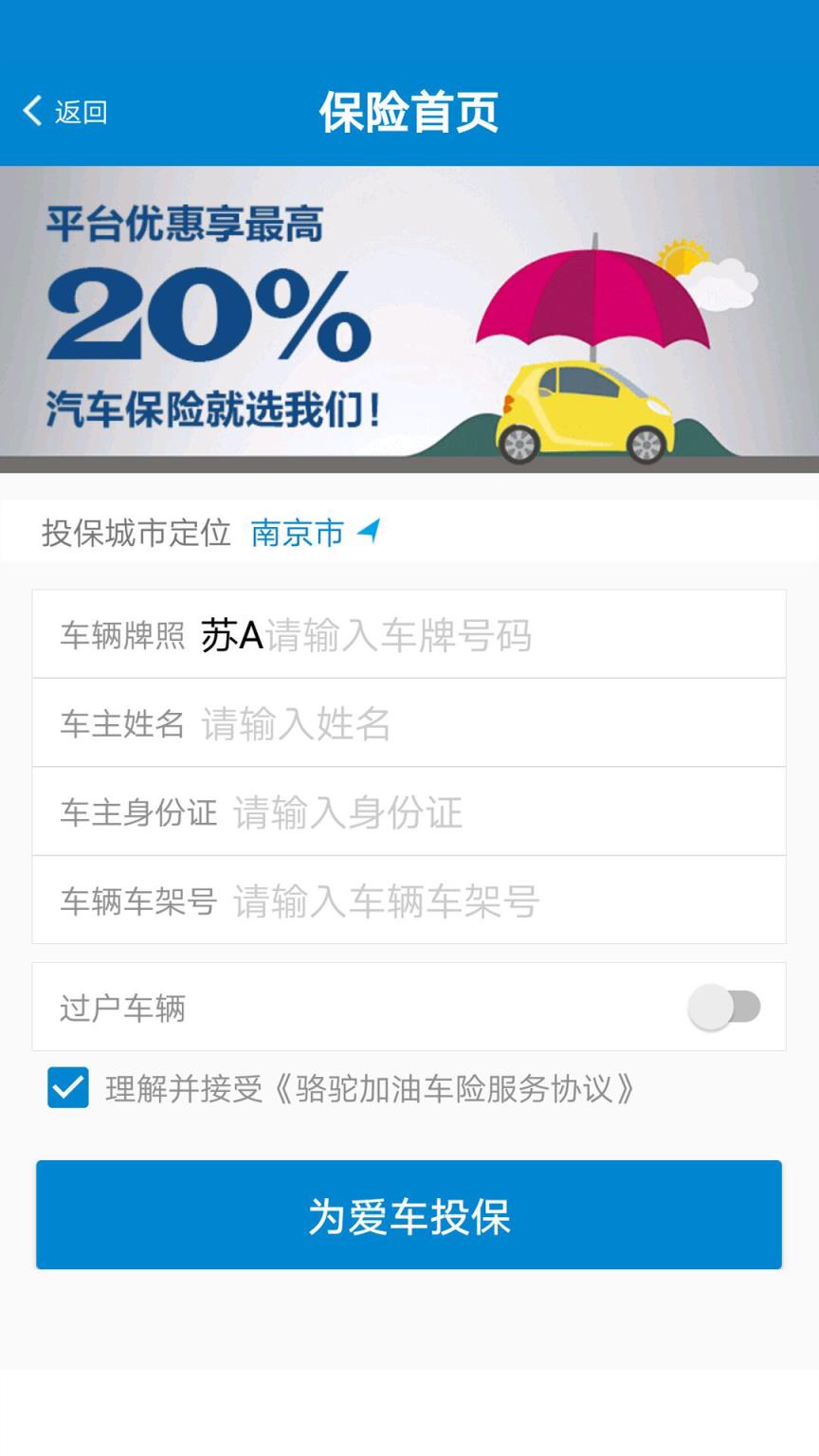Enable the 过户车辆 switch
Image resolution: width=819 pixels, height=1456 pixels.
(x=725, y=1008)
